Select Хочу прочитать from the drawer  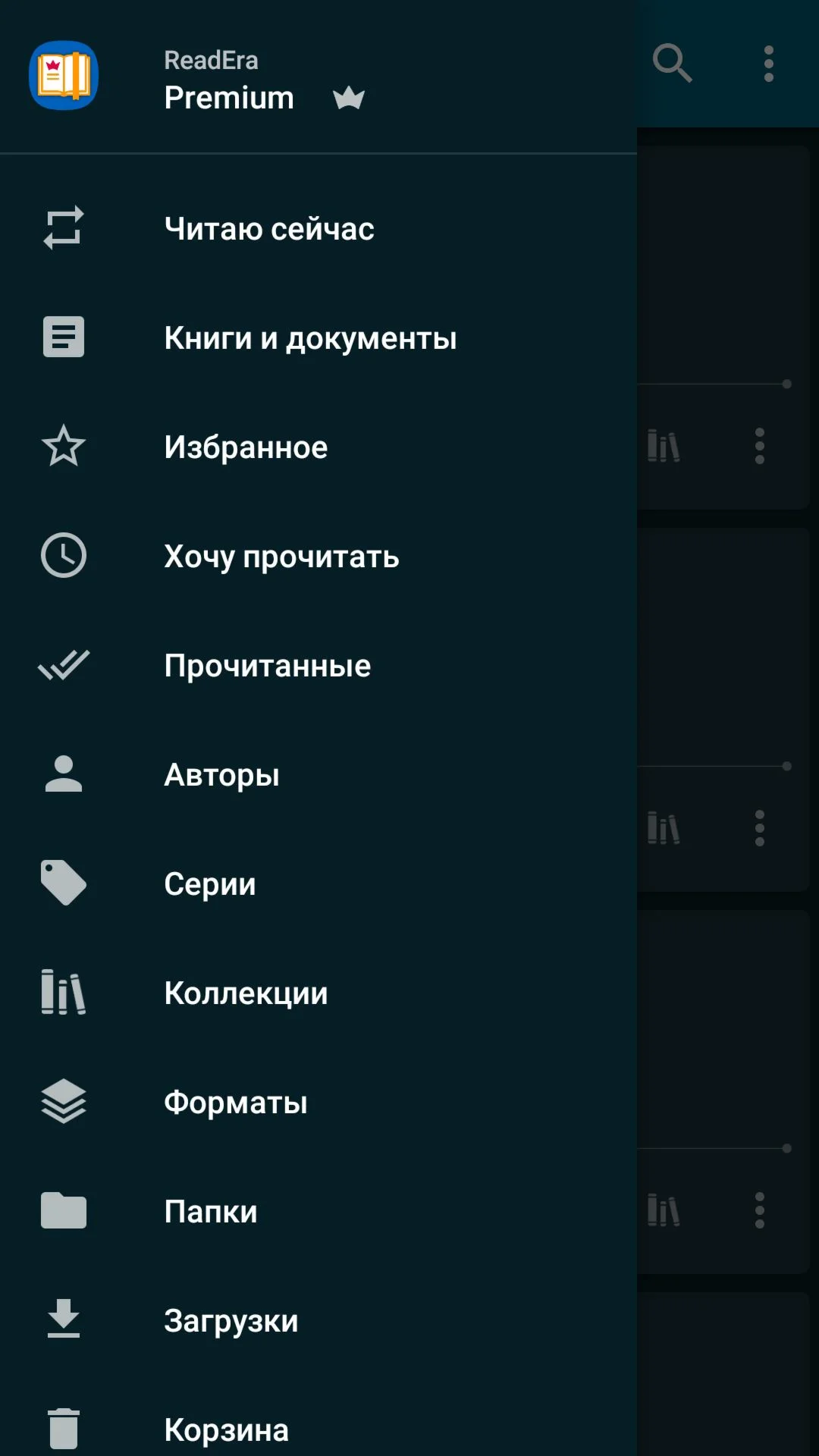point(281,556)
